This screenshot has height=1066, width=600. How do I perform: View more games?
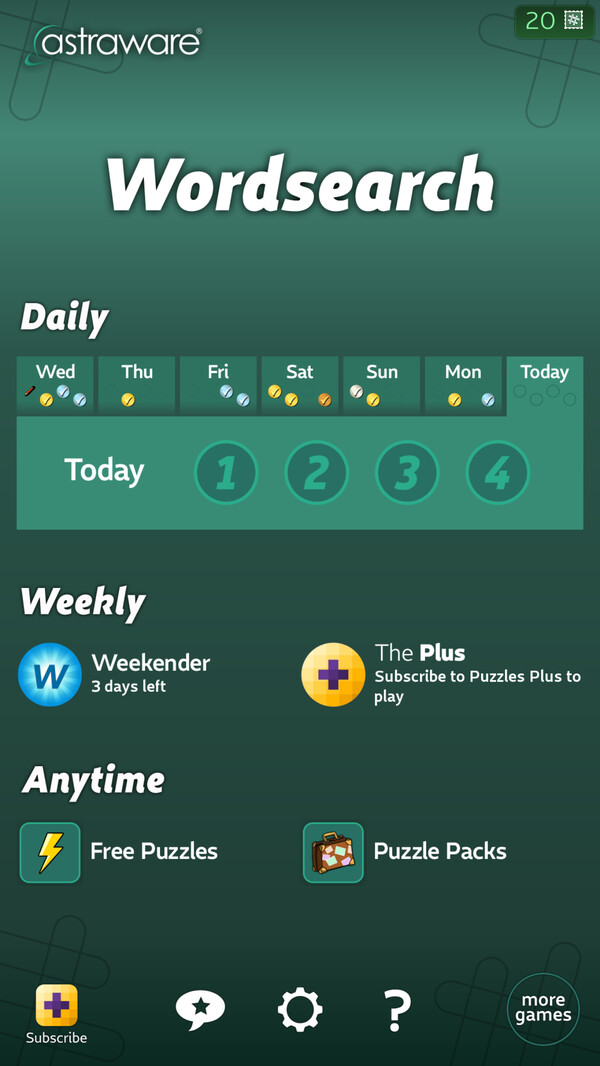[x=543, y=1008]
